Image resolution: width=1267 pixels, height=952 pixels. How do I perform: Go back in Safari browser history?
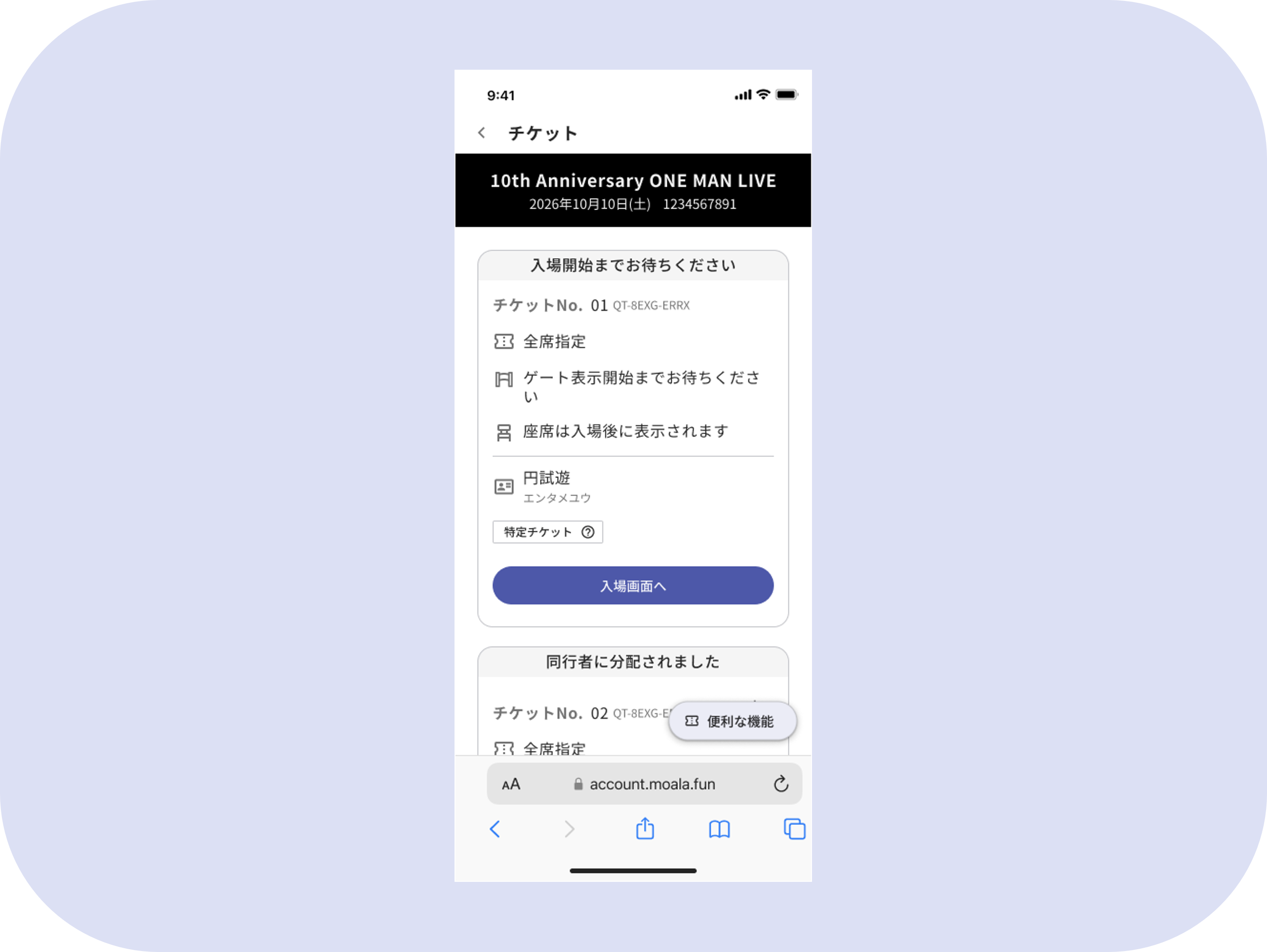tap(495, 829)
